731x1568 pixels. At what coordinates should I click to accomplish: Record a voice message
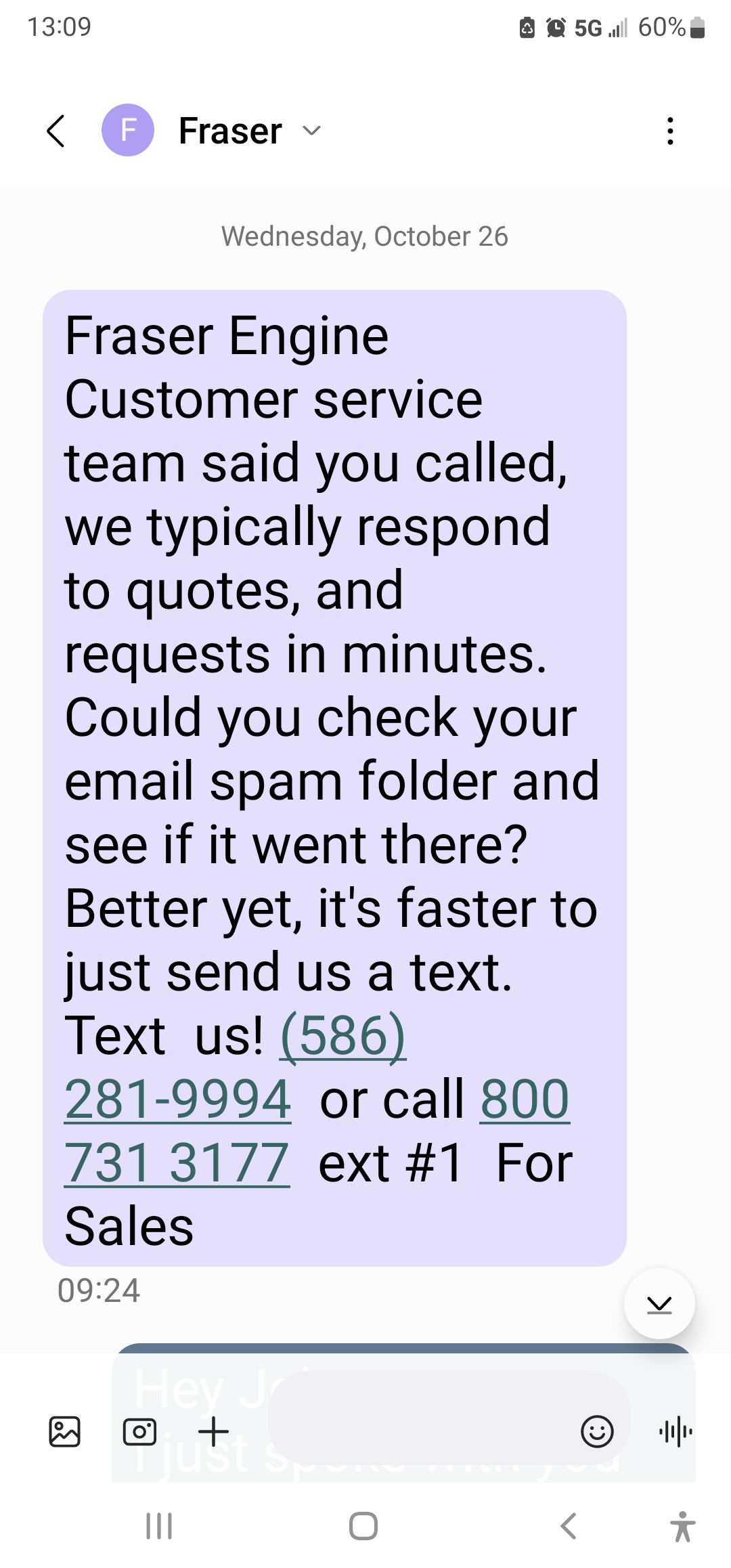click(675, 1431)
